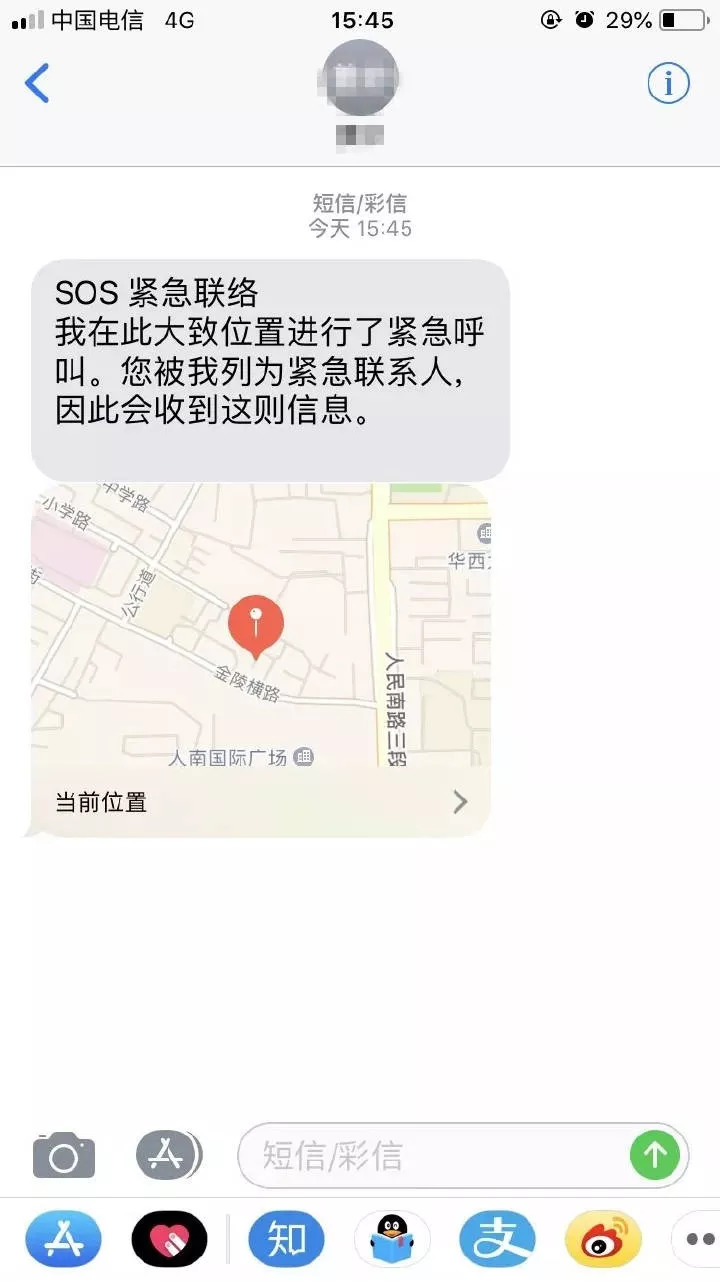Tap the green send arrow

655,1155
